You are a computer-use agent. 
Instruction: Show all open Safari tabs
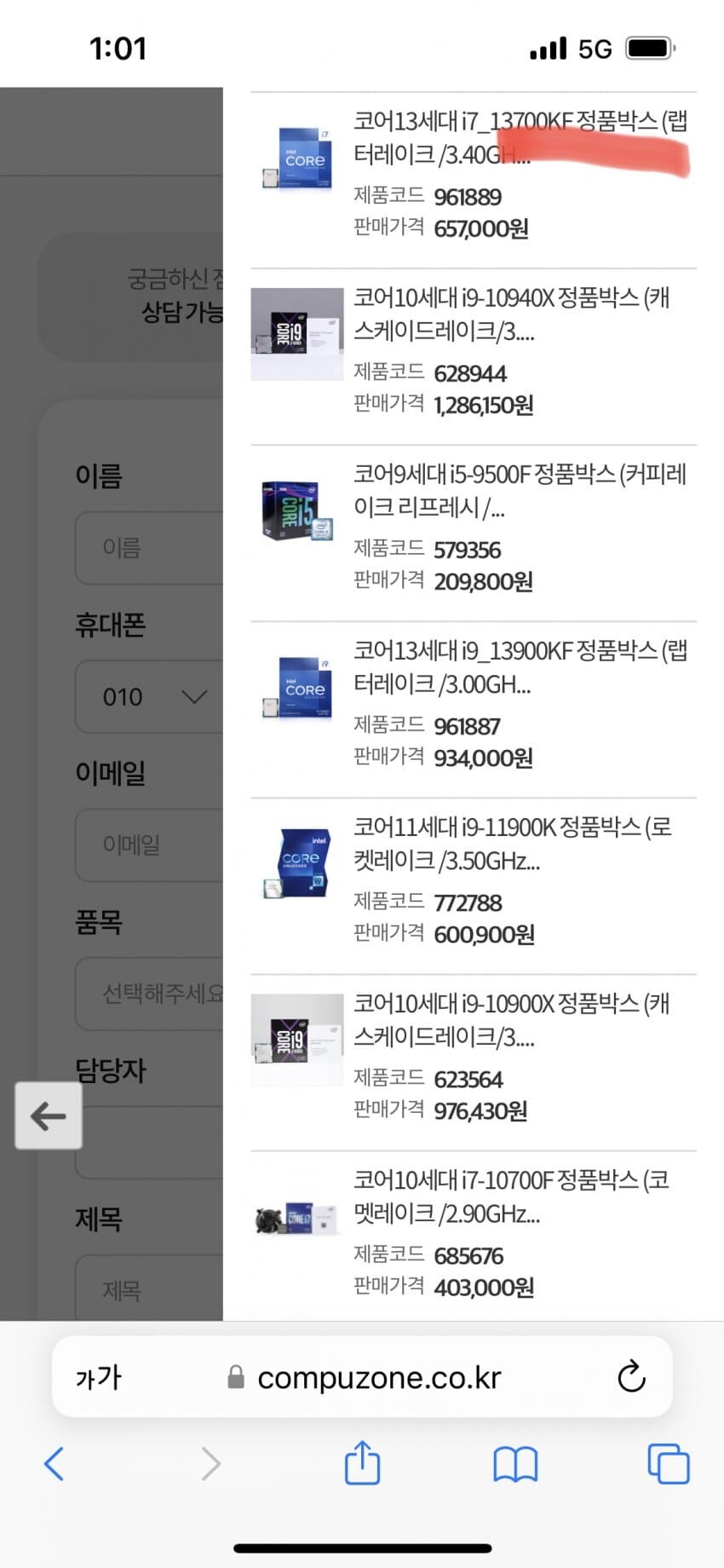669,1464
